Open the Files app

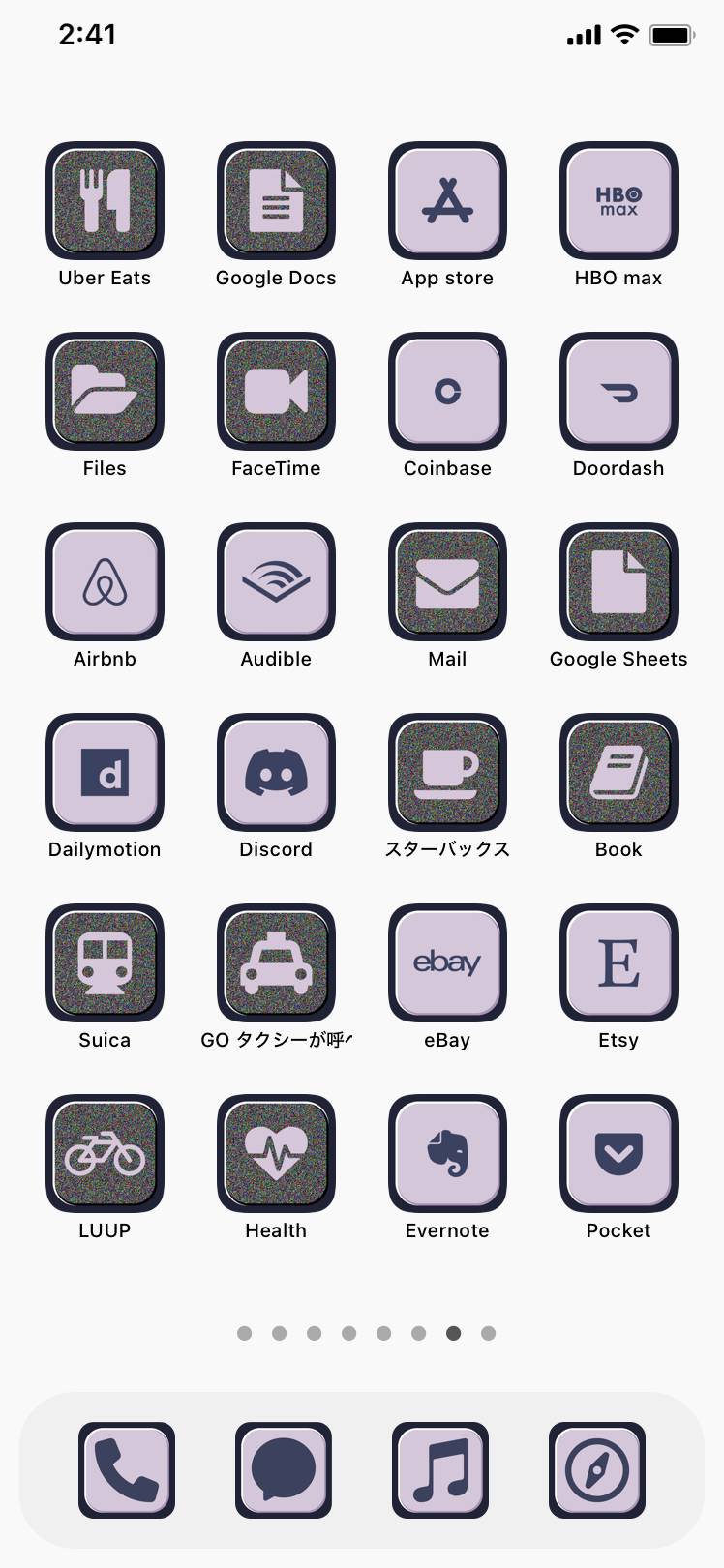tap(105, 392)
